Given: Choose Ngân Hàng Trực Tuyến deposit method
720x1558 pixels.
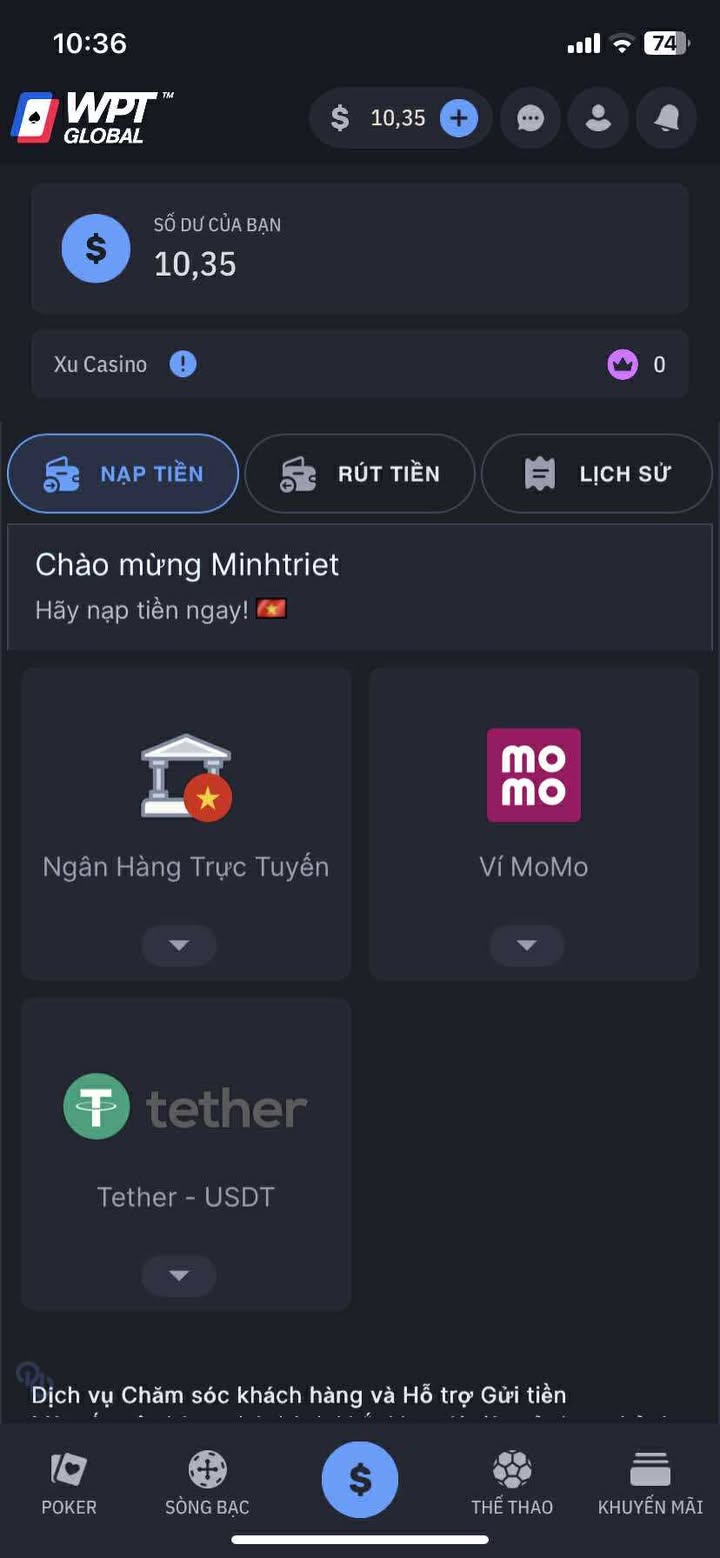Looking at the screenshot, I should click(186, 823).
